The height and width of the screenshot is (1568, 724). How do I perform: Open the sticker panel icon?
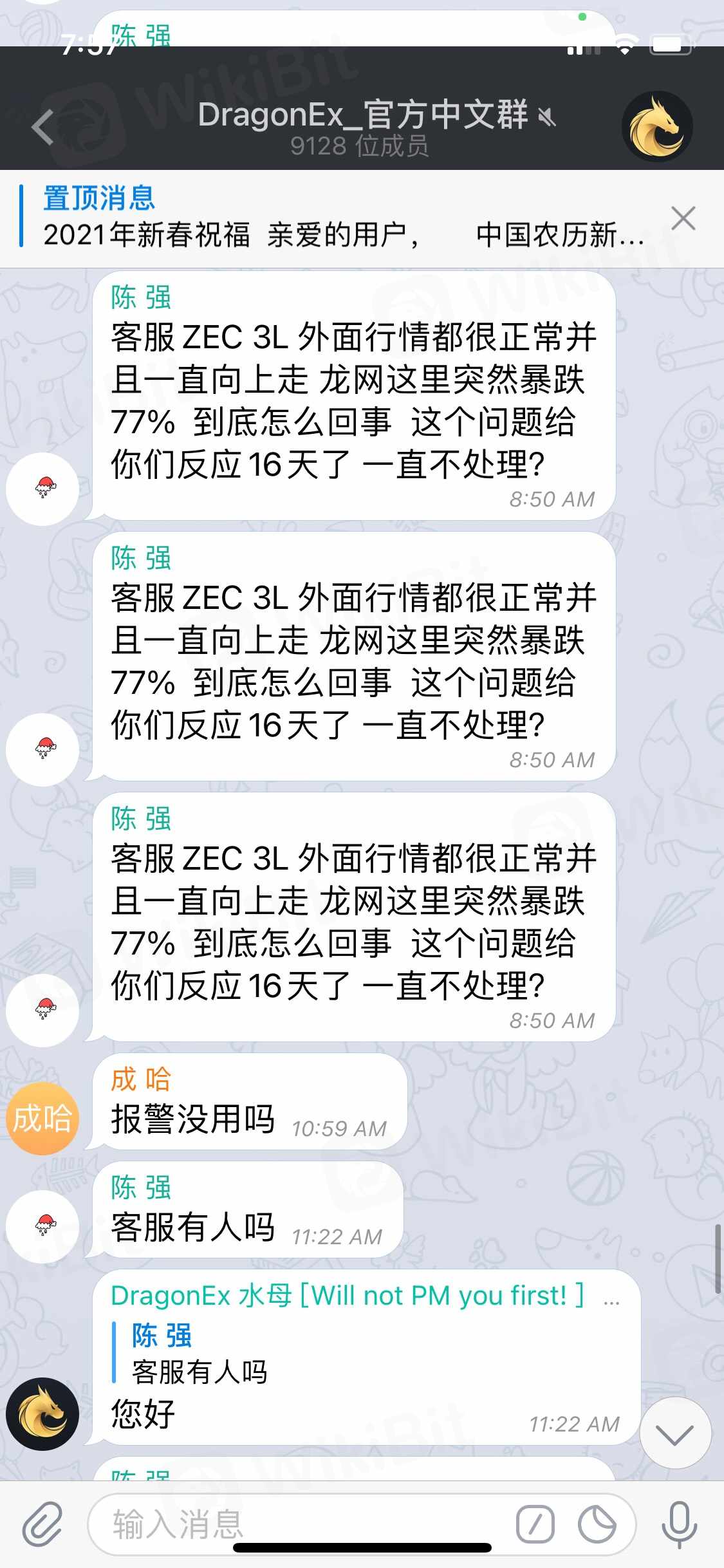597,1524
